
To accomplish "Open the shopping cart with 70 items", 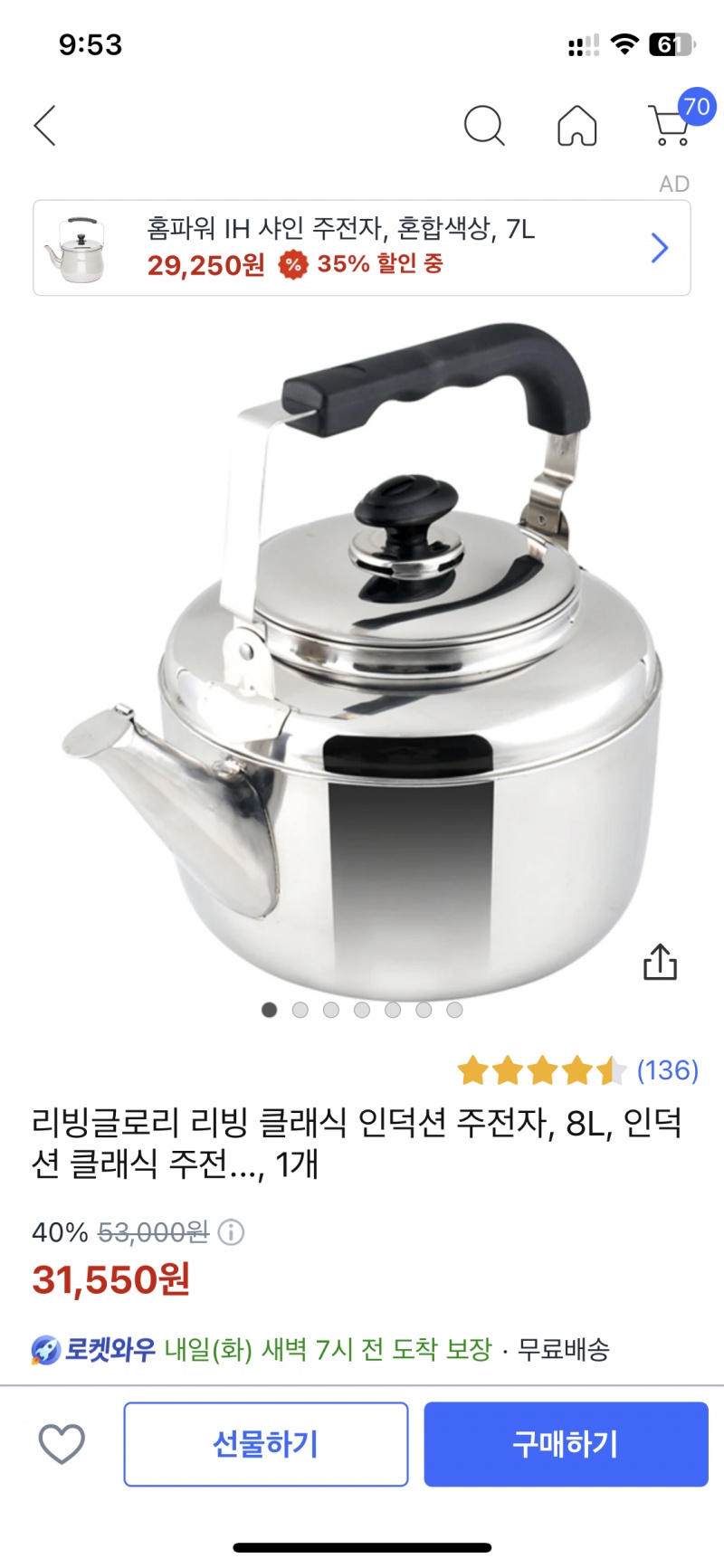I will [x=671, y=126].
